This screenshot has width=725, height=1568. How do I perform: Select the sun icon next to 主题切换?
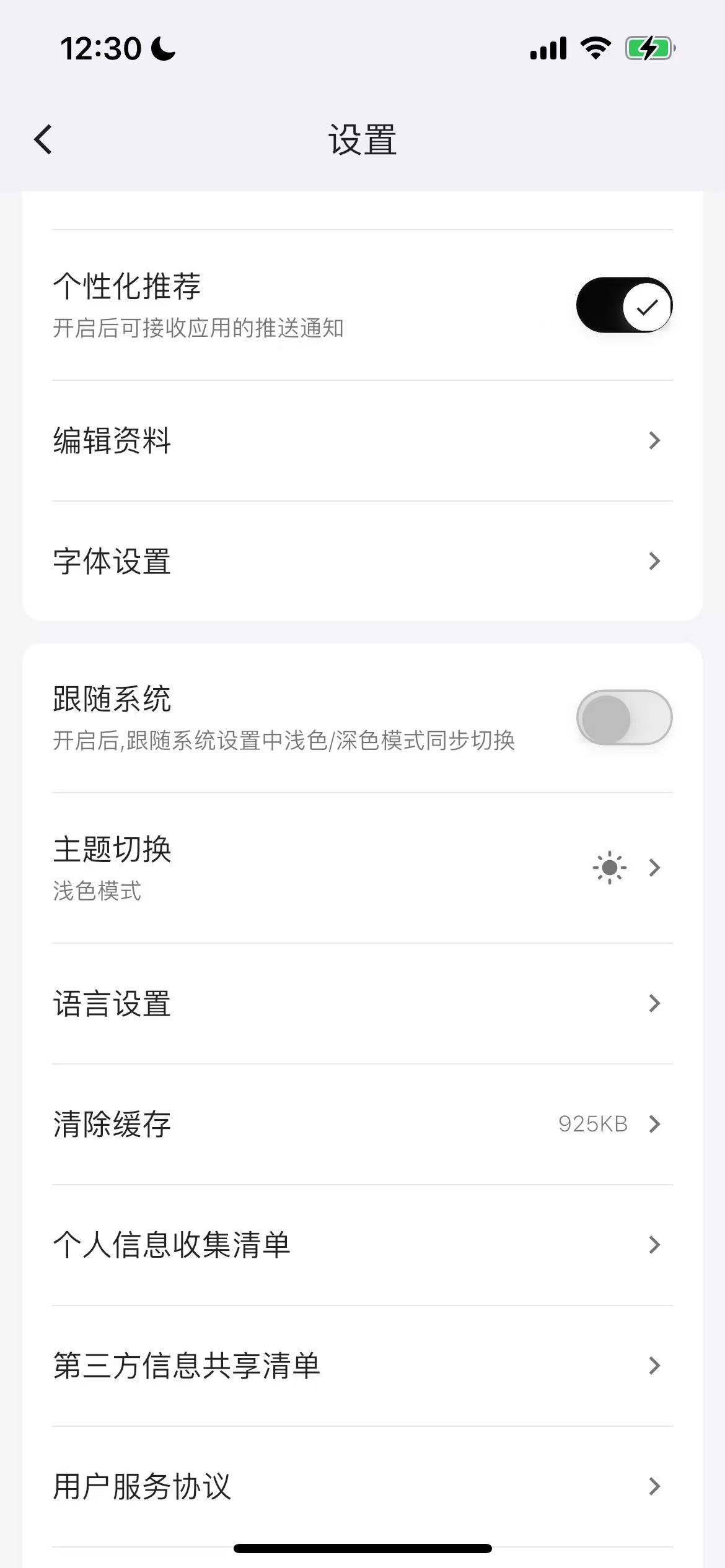610,867
